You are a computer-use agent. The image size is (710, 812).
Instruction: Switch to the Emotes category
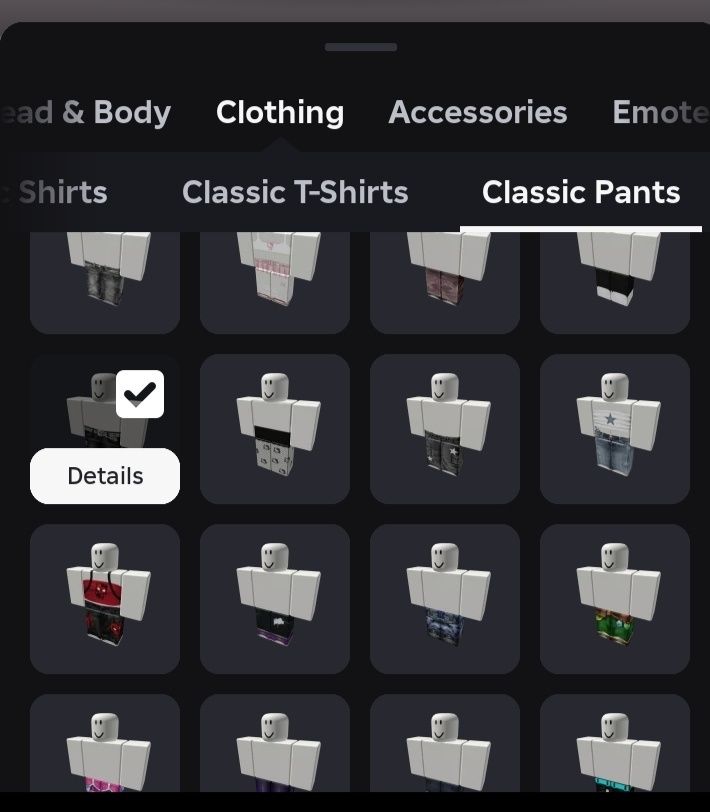(x=658, y=112)
